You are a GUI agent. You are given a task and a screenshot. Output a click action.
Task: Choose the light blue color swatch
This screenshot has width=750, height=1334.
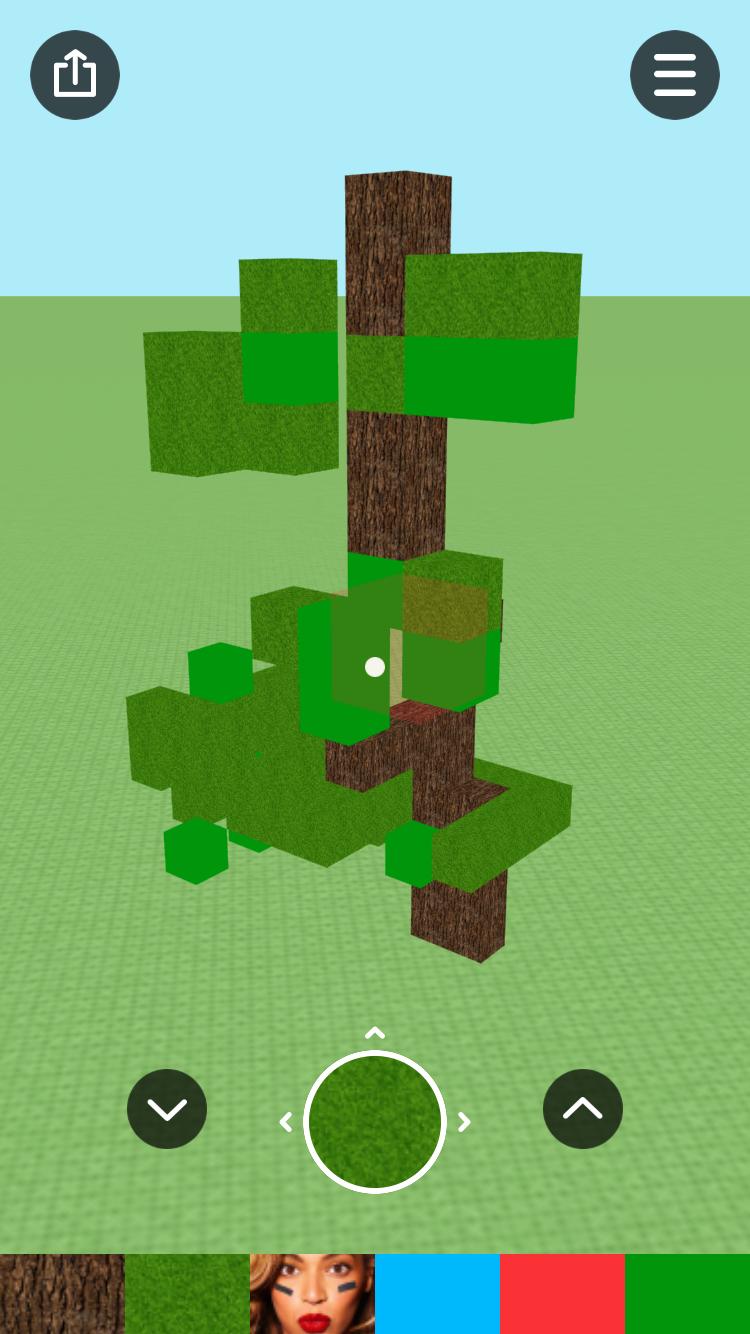click(437, 1294)
